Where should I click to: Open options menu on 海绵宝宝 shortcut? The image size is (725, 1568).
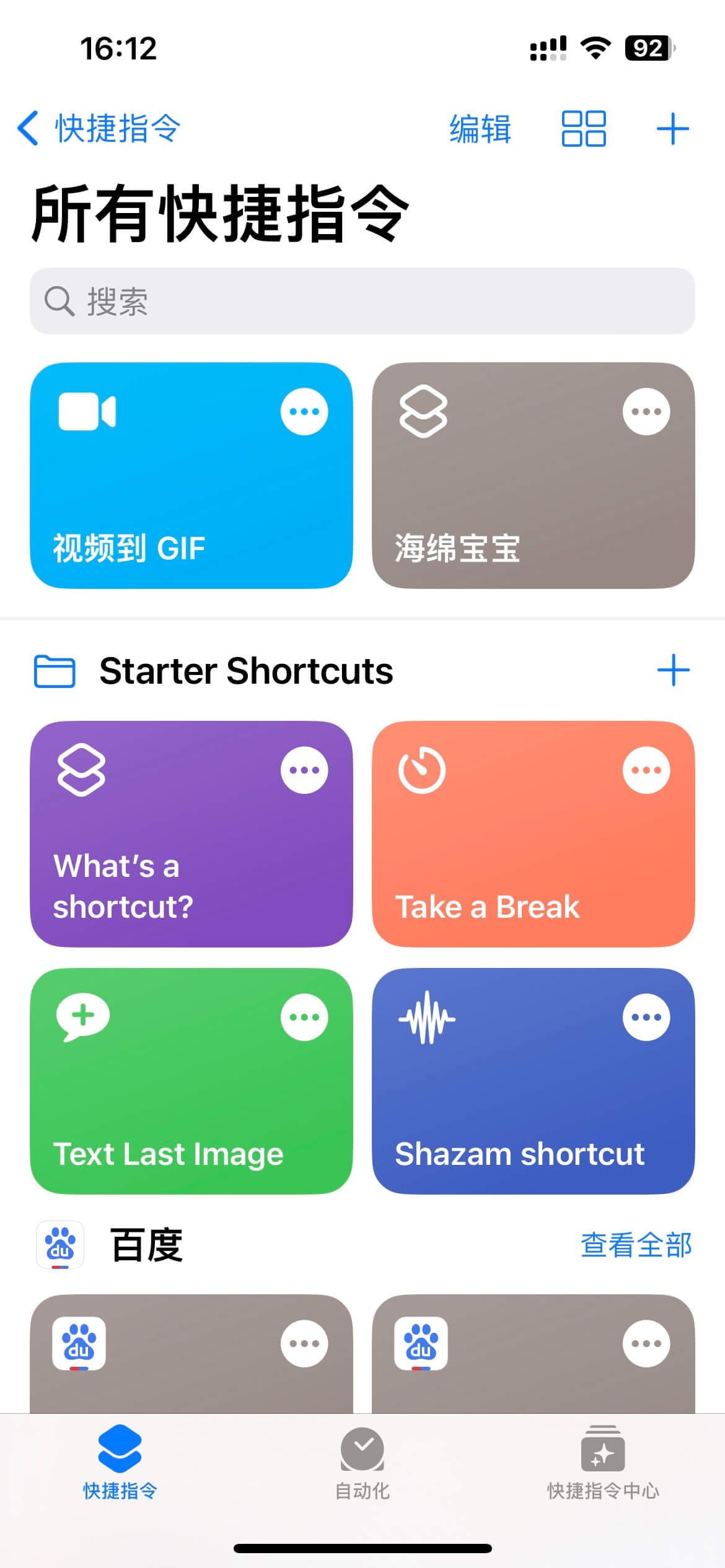(648, 411)
